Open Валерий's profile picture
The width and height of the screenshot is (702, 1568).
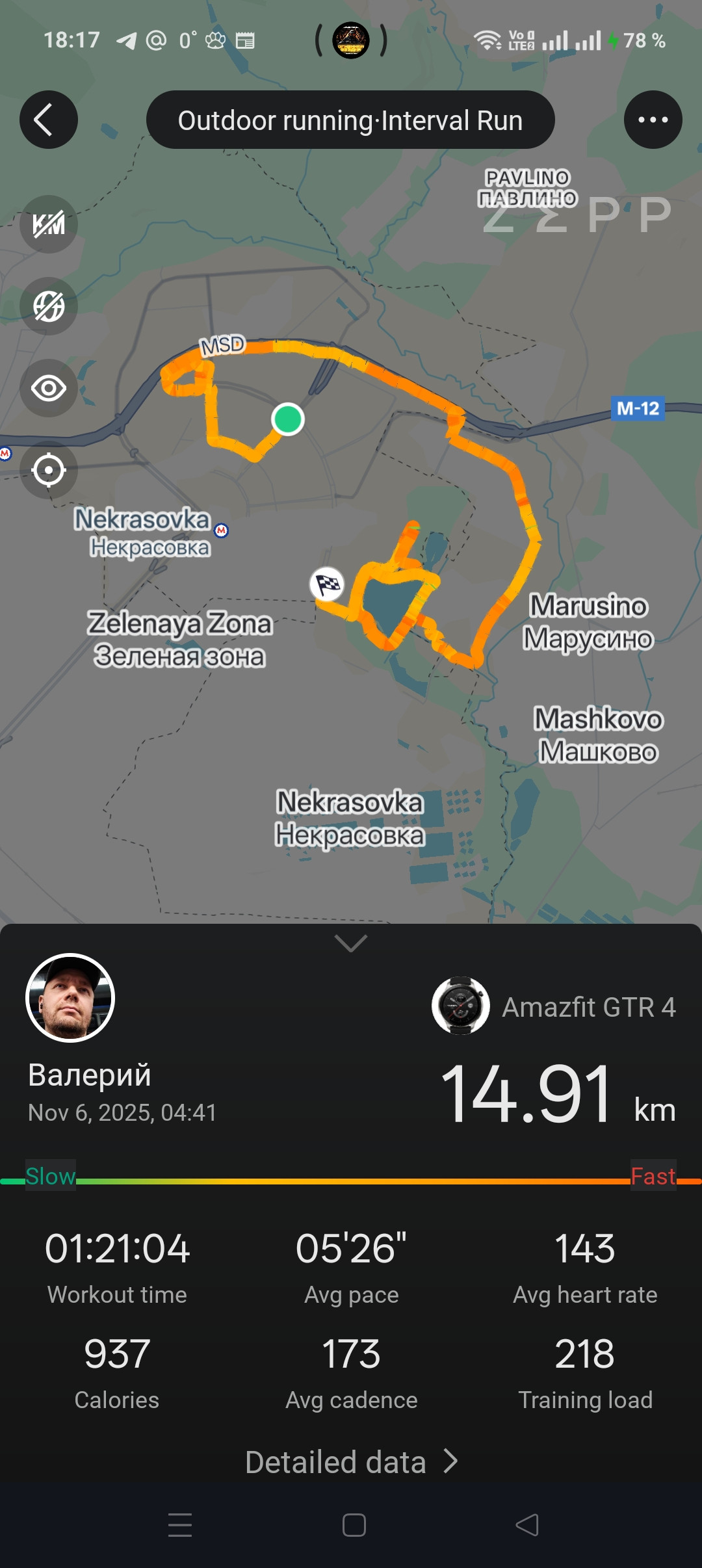(70, 998)
